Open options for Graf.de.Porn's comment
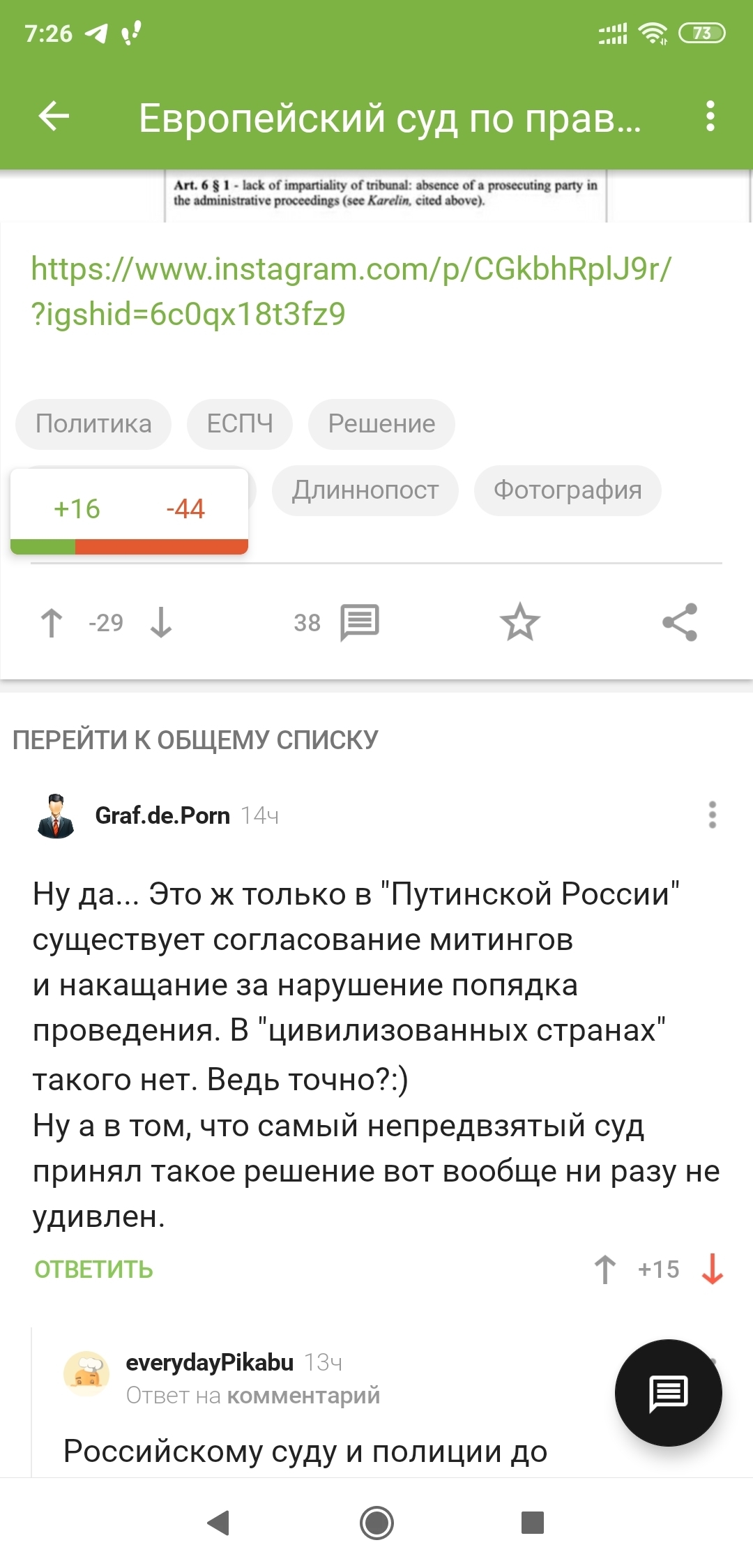753x1568 pixels. point(712,815)
